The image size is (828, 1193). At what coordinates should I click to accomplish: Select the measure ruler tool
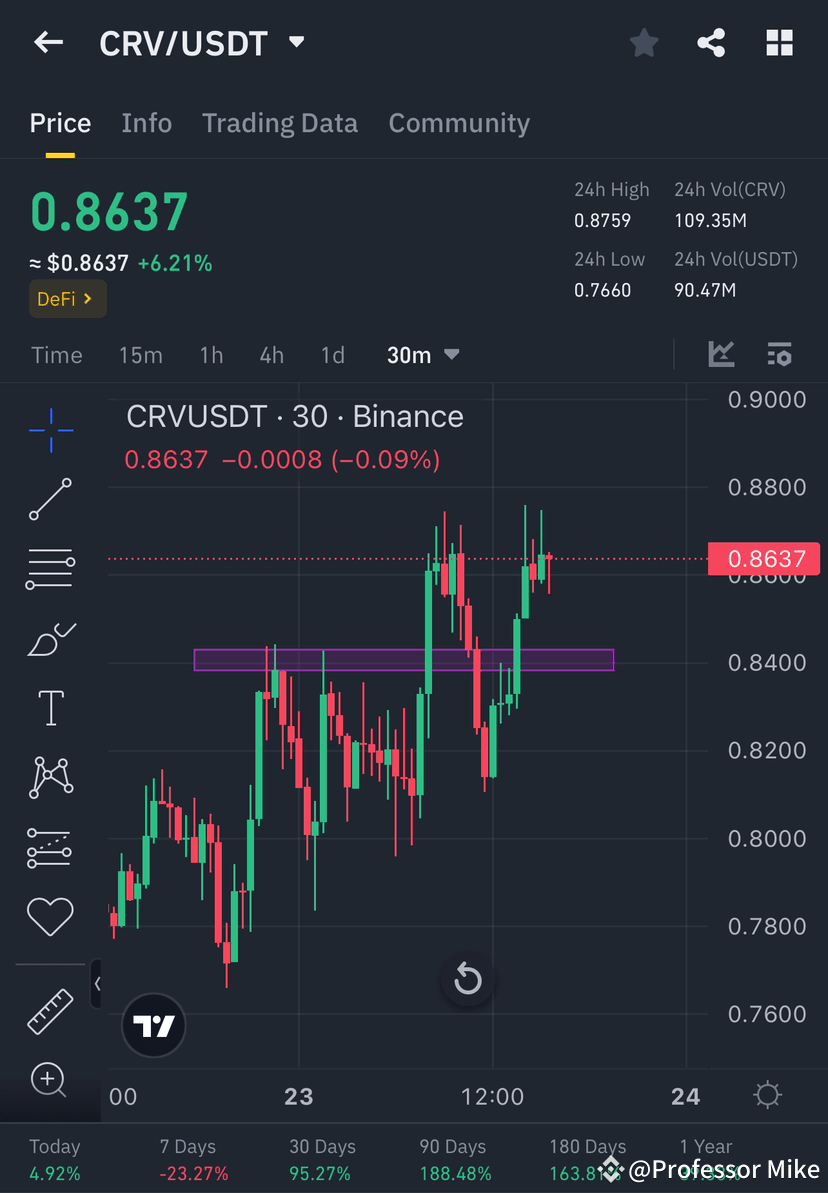pos(50,1010)
